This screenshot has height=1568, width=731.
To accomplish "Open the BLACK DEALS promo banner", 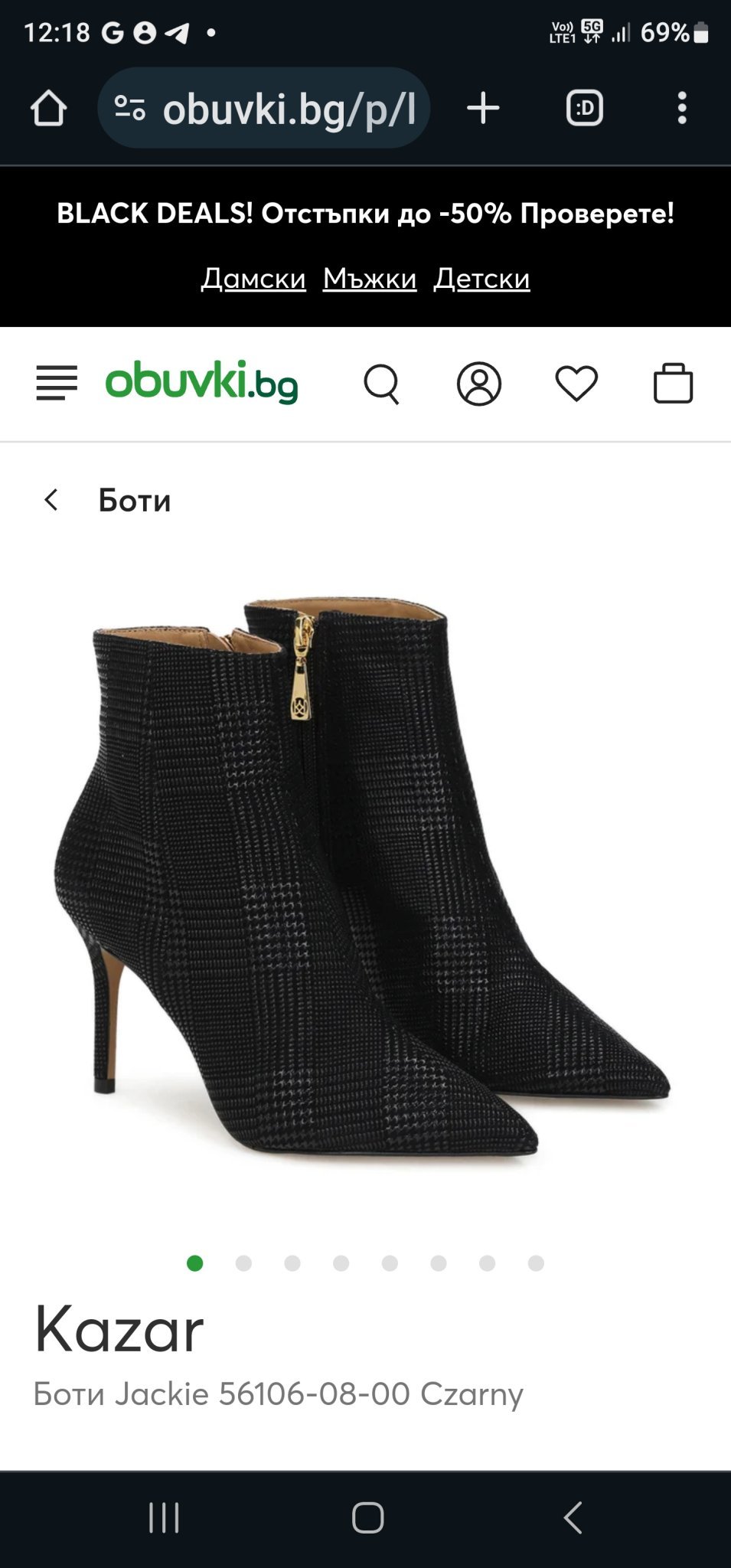I will point(365,214).
